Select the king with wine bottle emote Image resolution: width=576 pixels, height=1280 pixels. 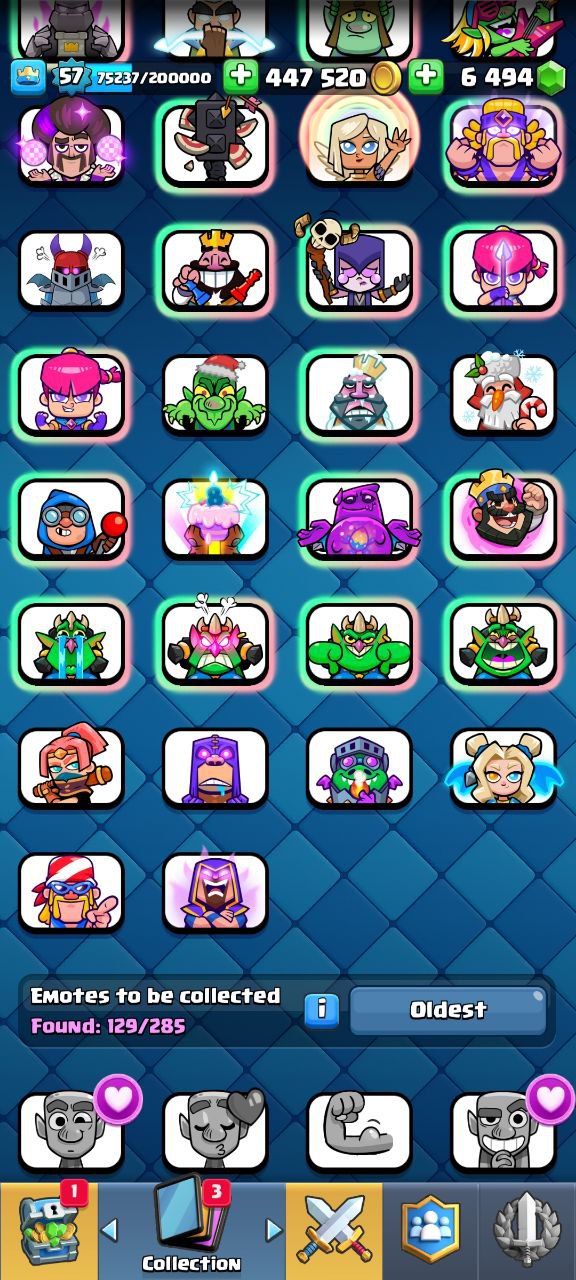(x=215, y=270)
